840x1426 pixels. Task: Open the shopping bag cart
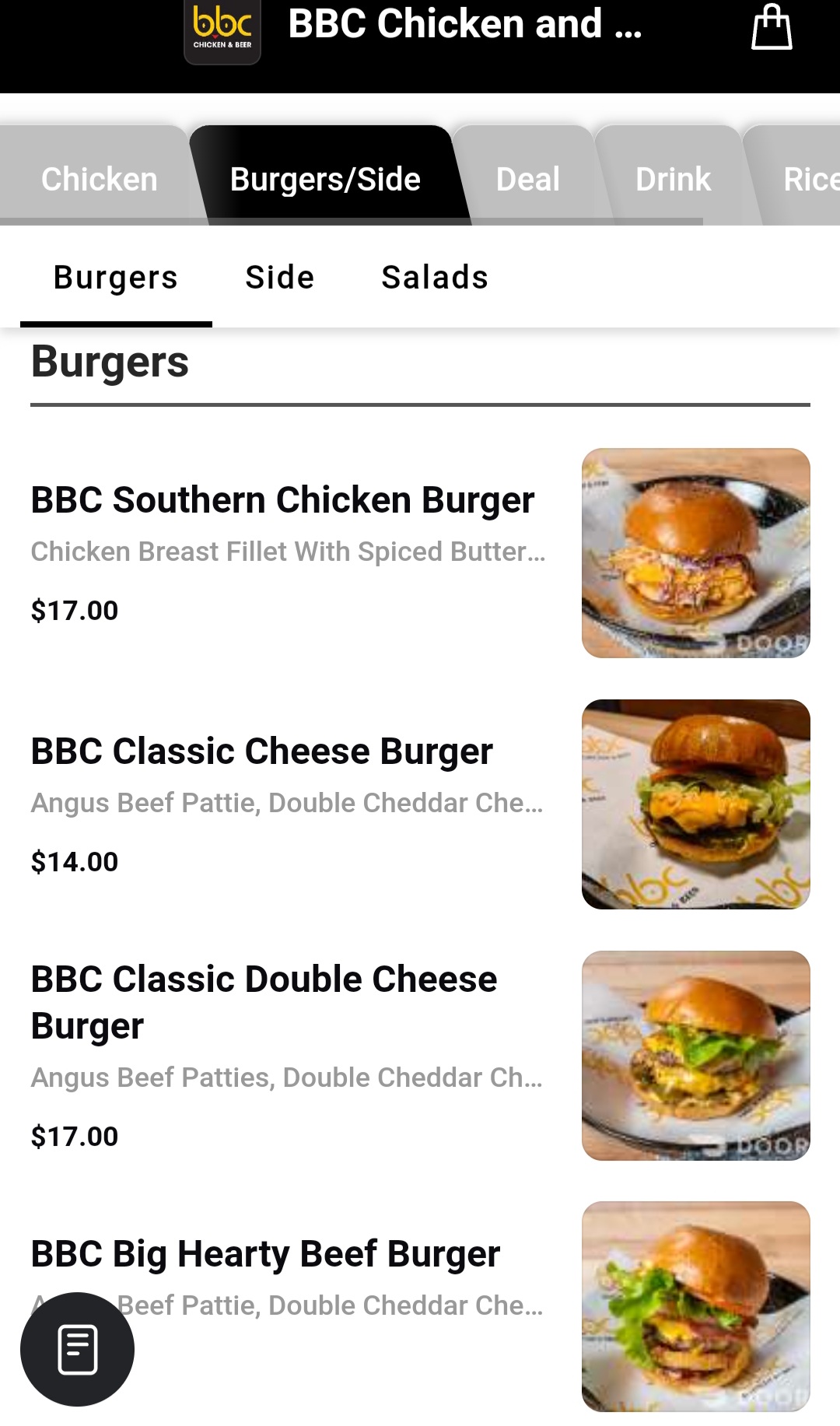pyautogui.click(x=771, y=28)
